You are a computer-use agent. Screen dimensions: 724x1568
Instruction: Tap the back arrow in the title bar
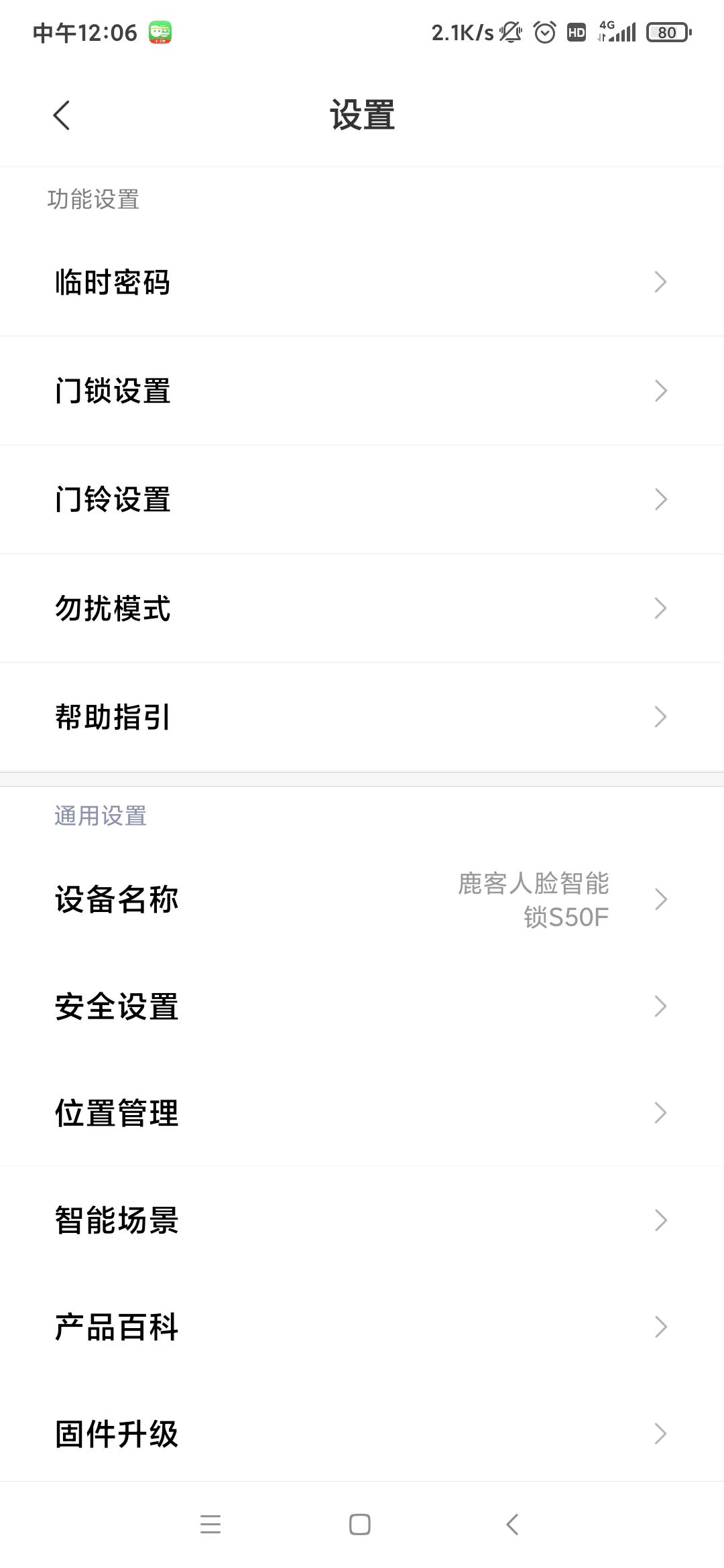click(61, 114)
